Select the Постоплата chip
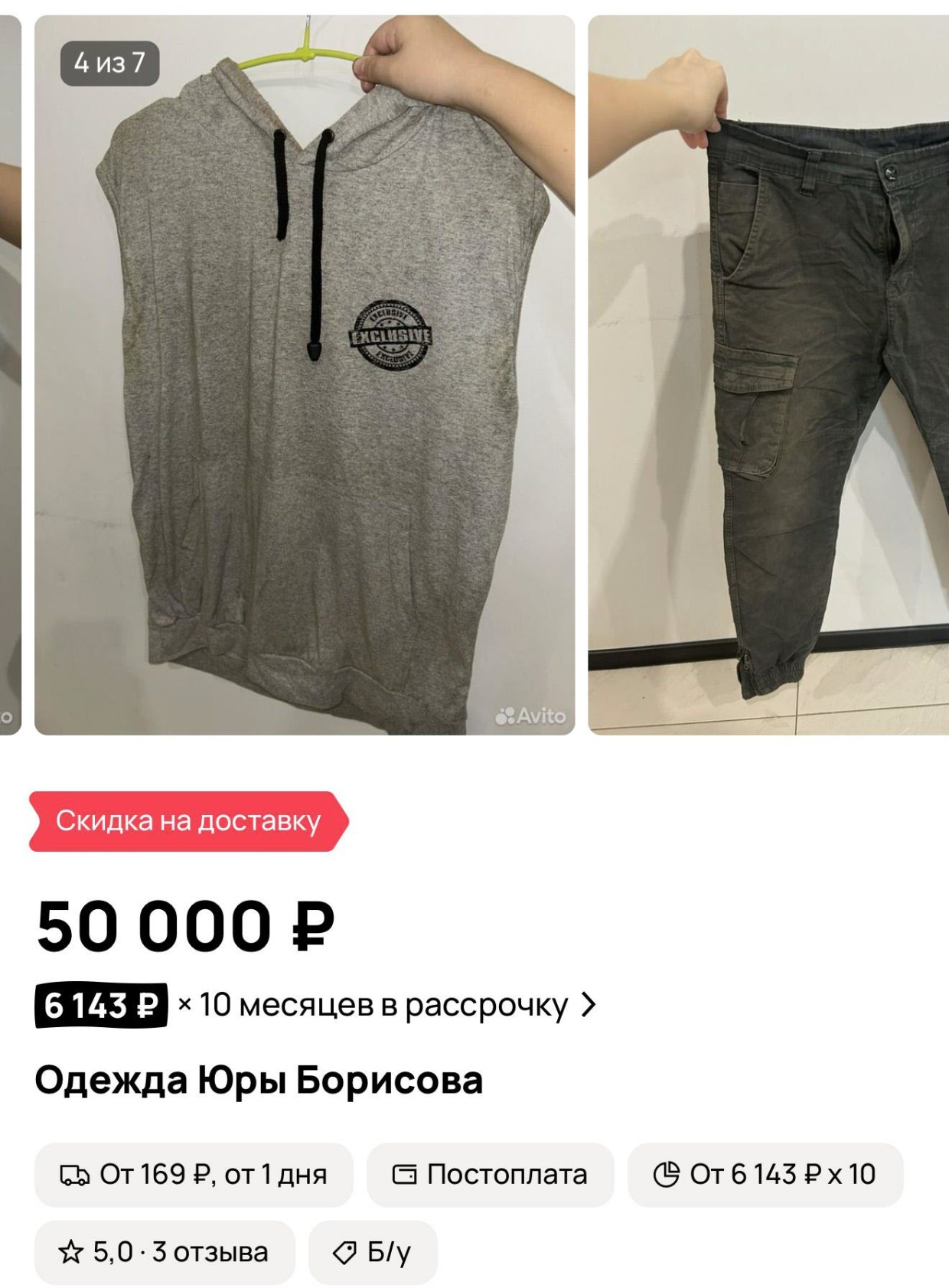Viewport: 949px width, 1288px height. 490,1175
